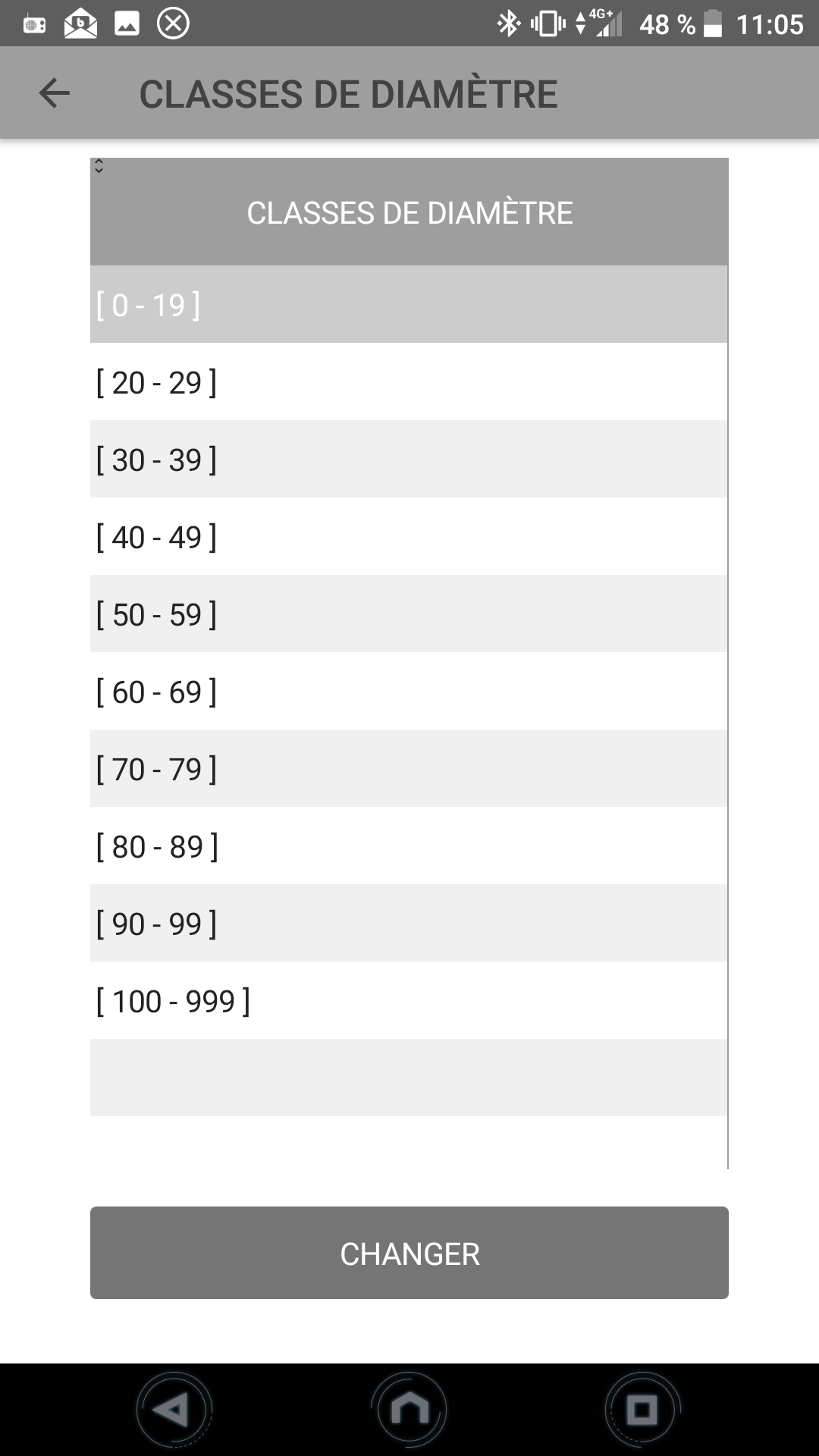This screenshot has width=819, height=1456.
Task: Pick the [ 40 - 49 ] diameter class
Action: tap(409, 536)
